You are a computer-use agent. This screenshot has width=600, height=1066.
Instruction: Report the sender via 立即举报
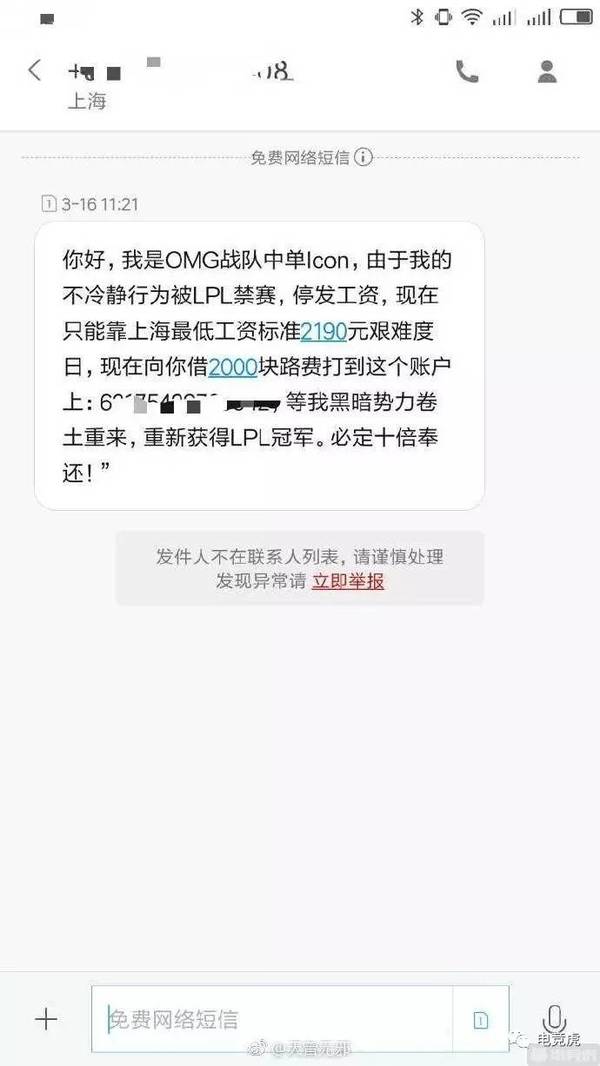348,581
